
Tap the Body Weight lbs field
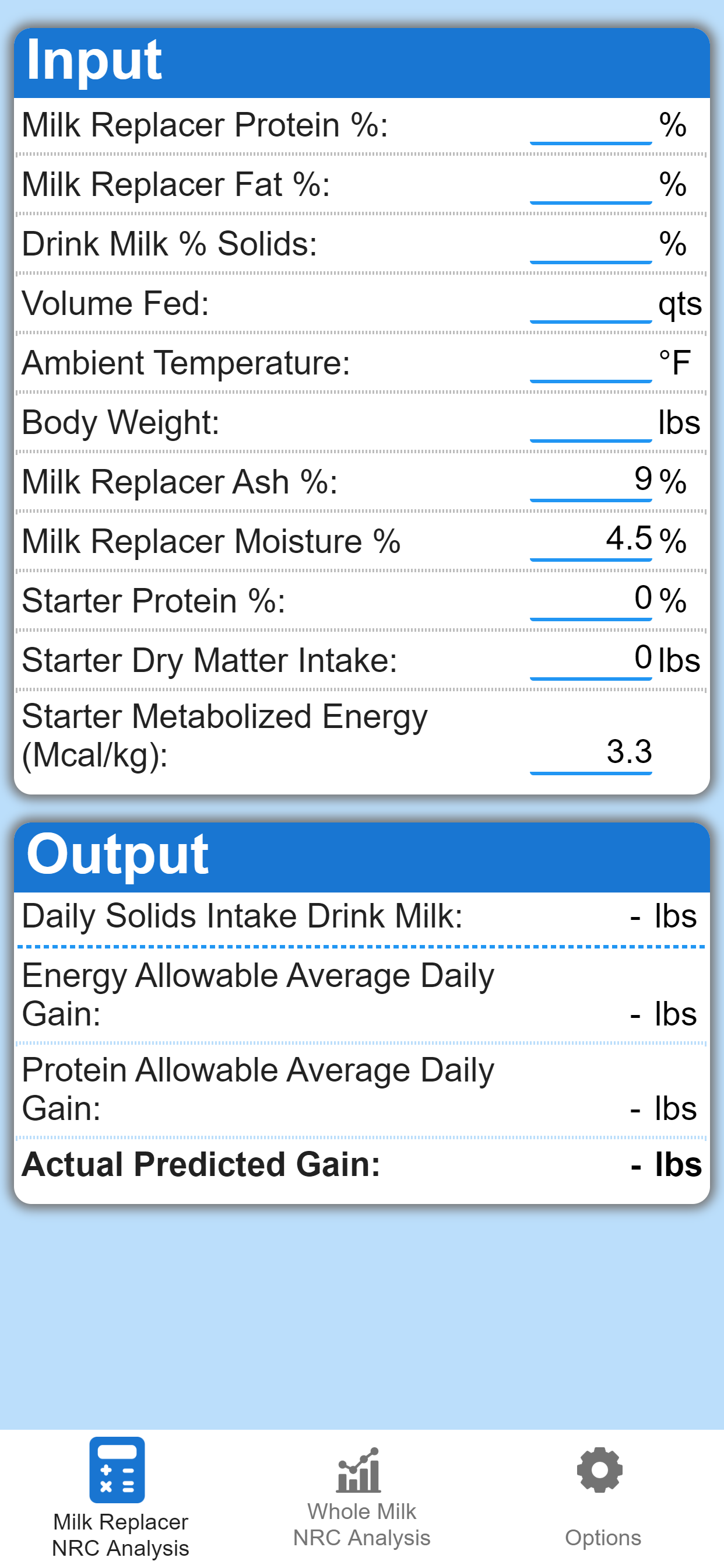click(591, 422)
